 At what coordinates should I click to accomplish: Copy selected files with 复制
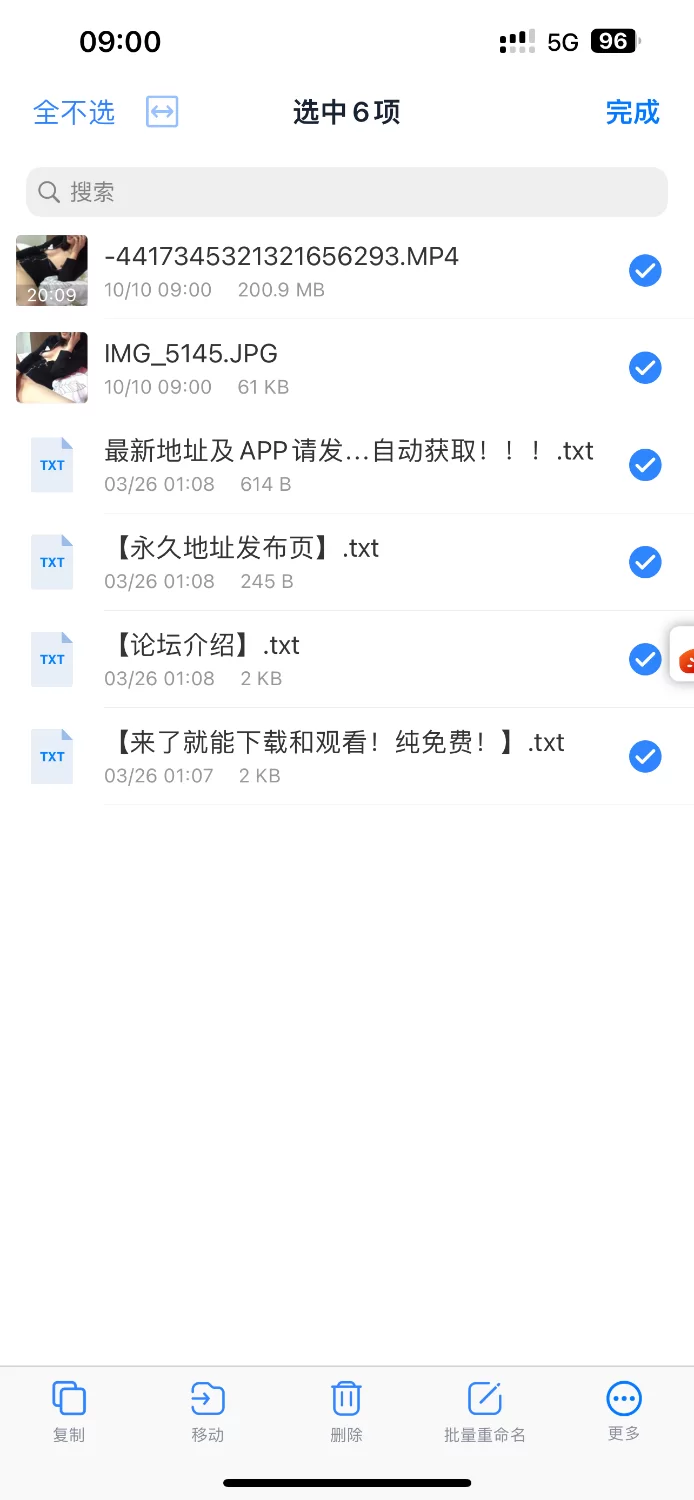click(69, 1411)
